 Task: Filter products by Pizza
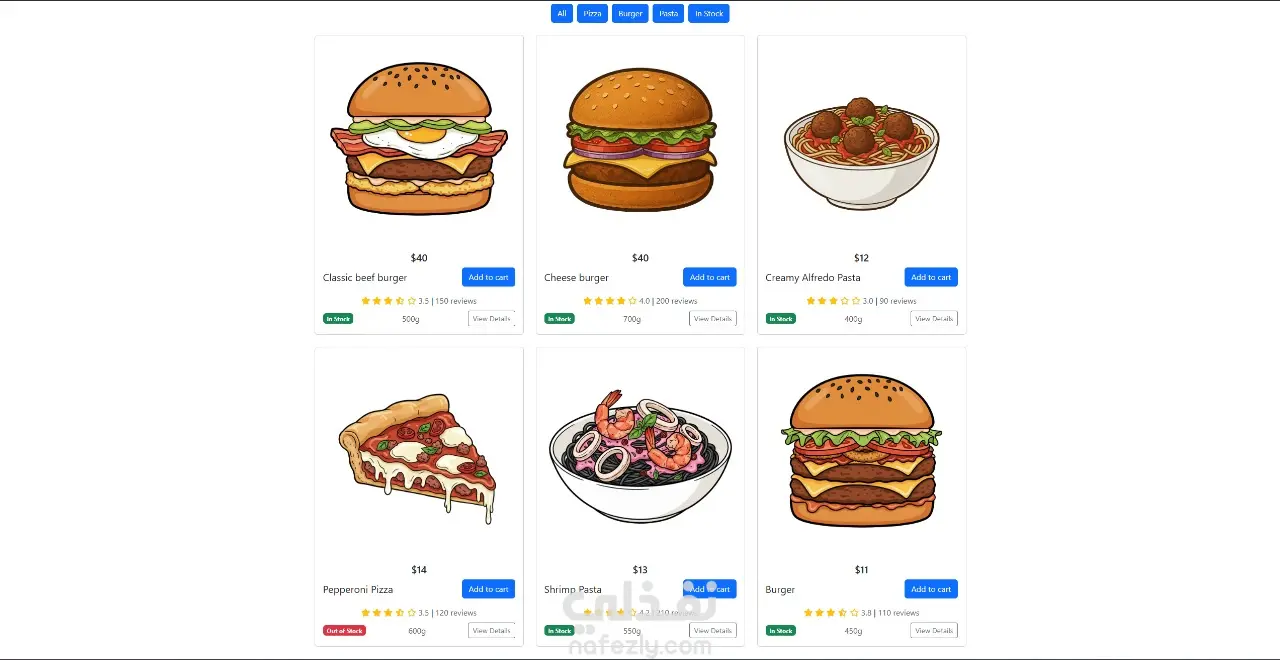click(592, 14)
